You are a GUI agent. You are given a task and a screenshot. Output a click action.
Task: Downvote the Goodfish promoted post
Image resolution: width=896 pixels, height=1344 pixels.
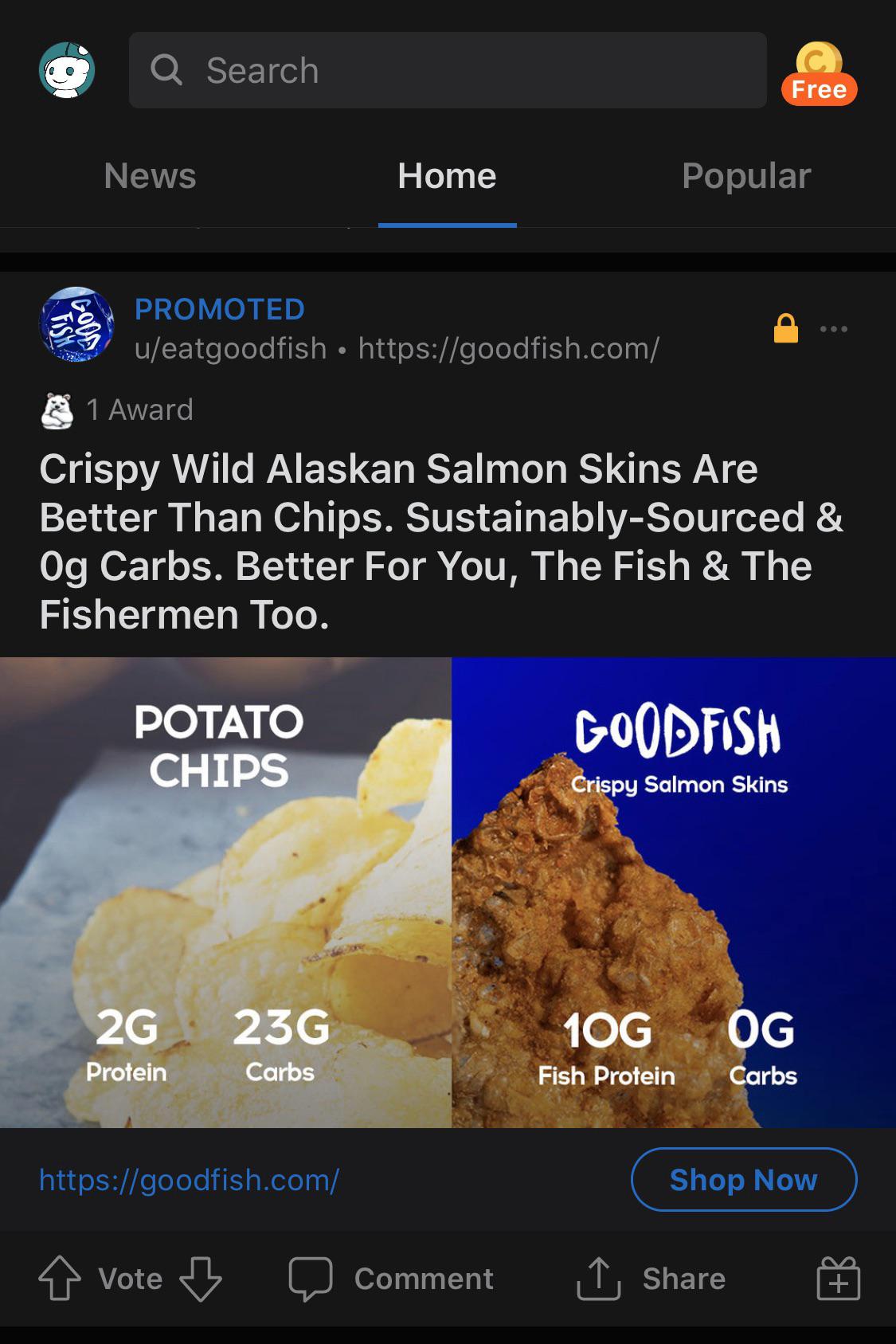[200, 1279]
